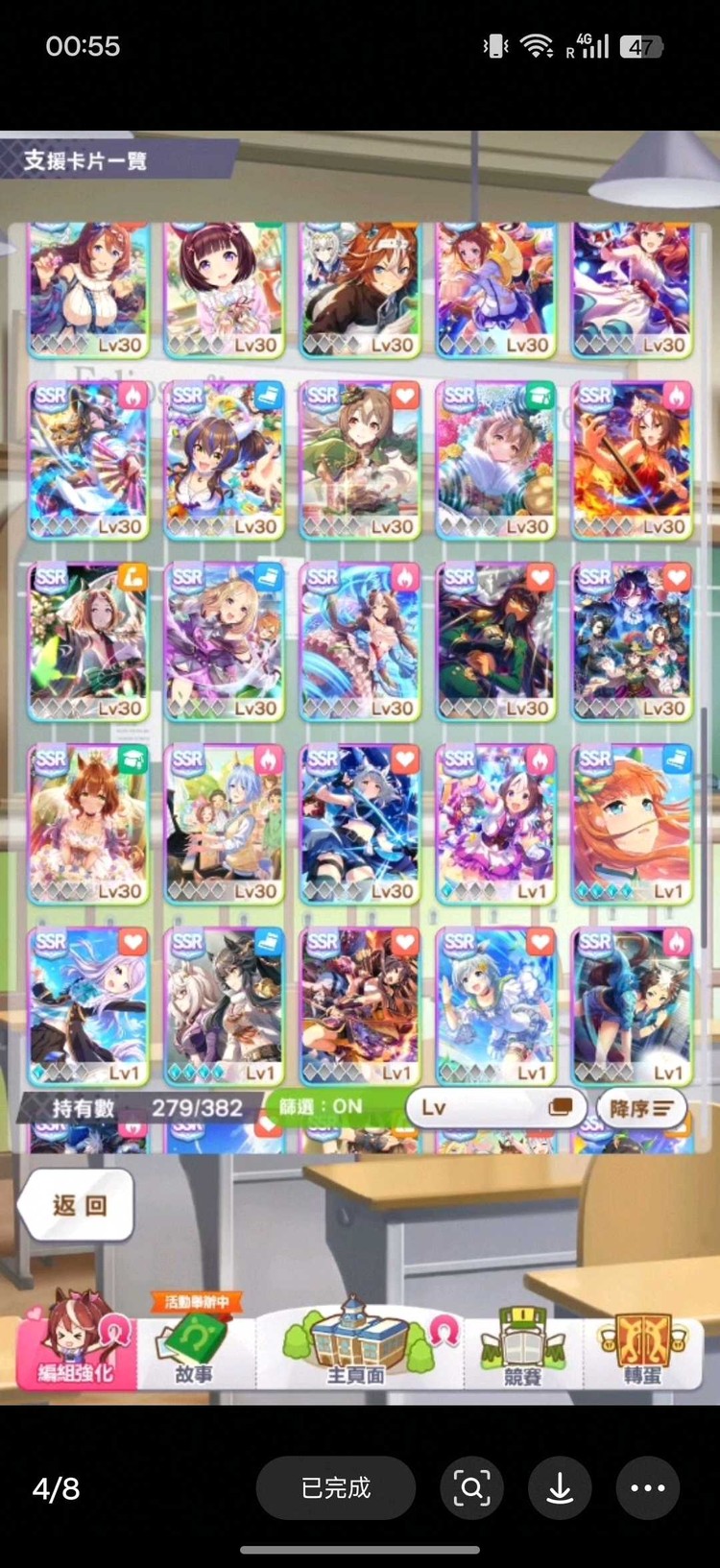The width and height of the screenshot is (720, 1568).
Task: Tap the 已完成 button
Action: click(335, 1488)
